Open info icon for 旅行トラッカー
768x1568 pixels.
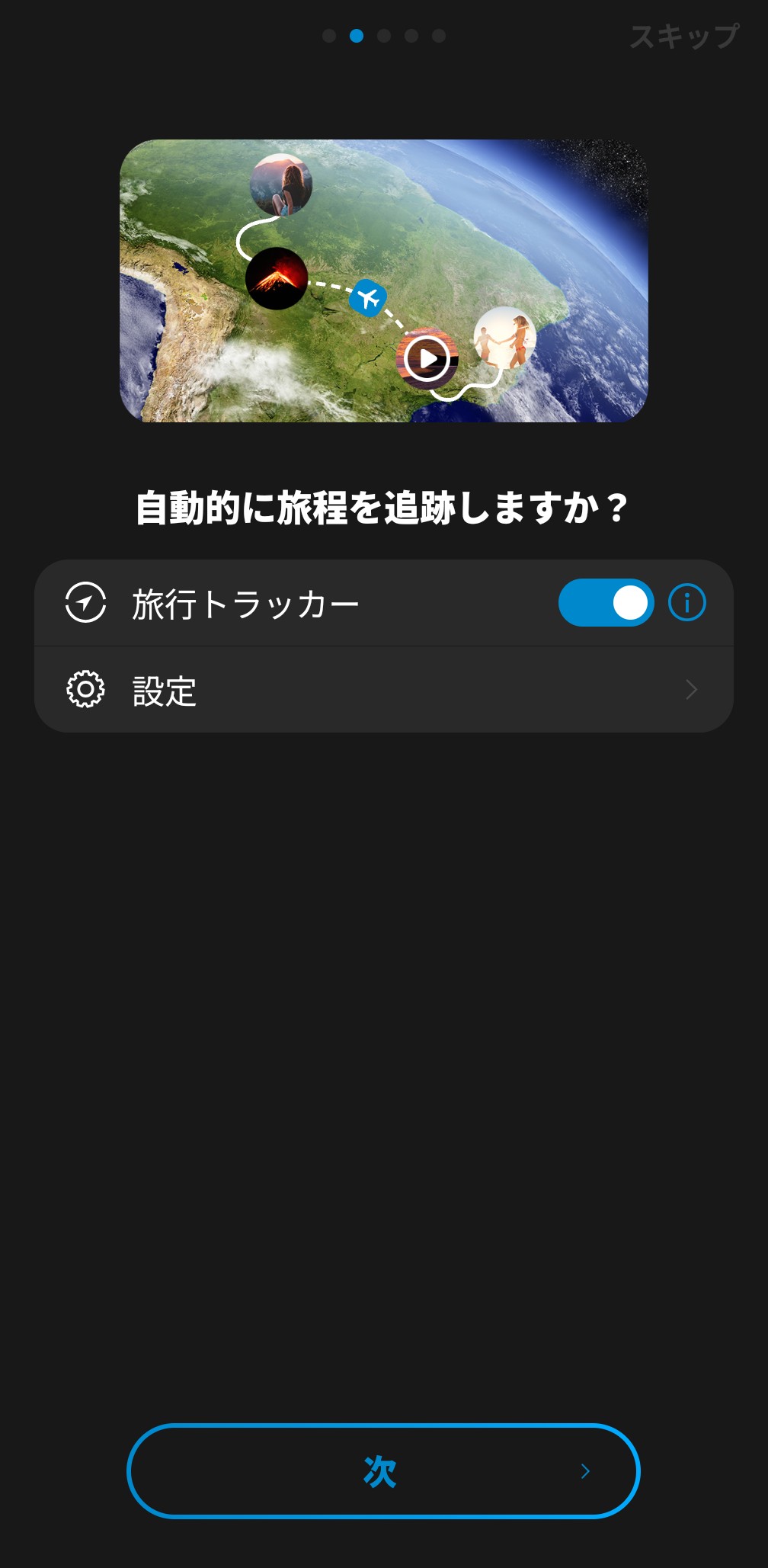686,603
